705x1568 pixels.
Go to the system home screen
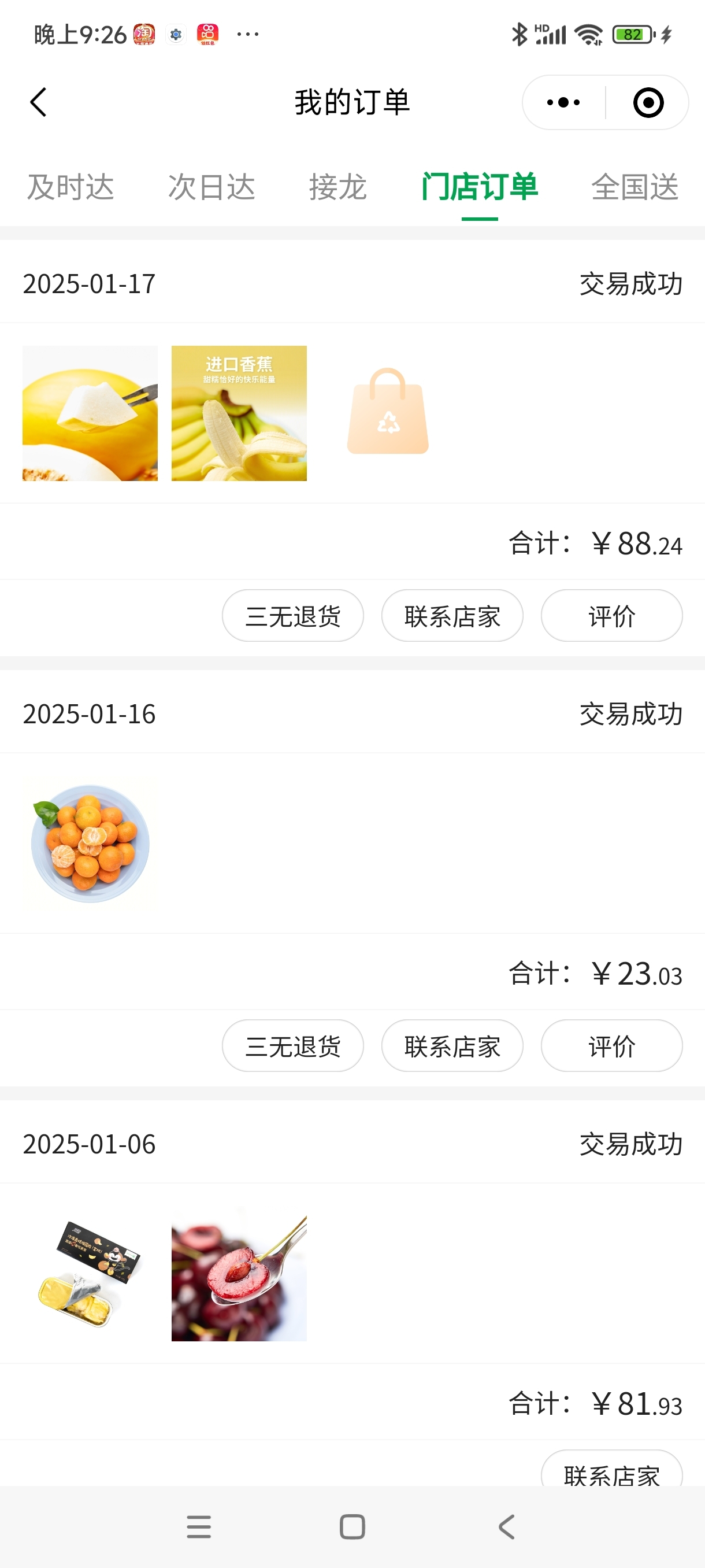click(x=352, y=1526)
